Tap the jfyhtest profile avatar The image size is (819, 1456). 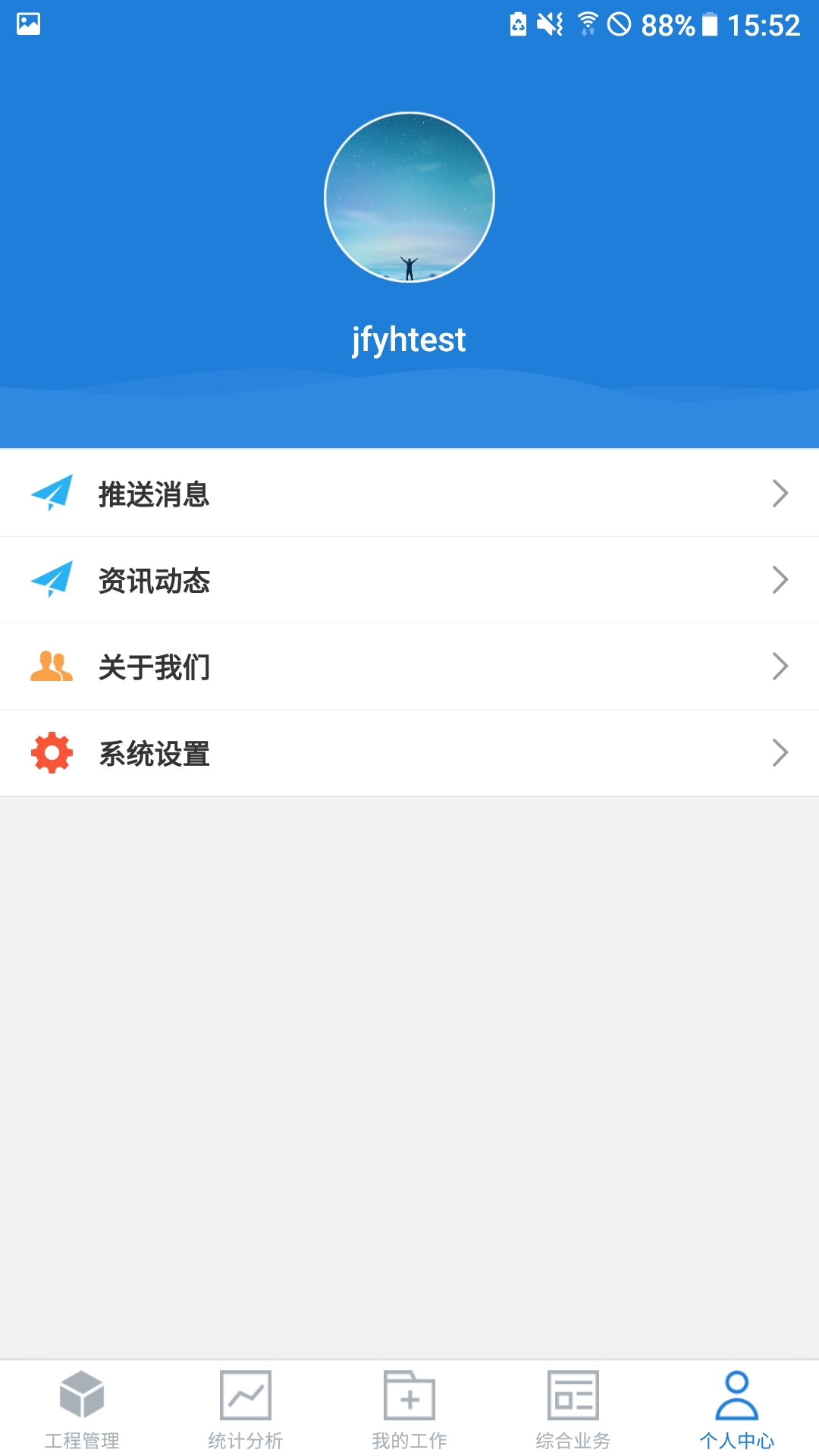409,197
